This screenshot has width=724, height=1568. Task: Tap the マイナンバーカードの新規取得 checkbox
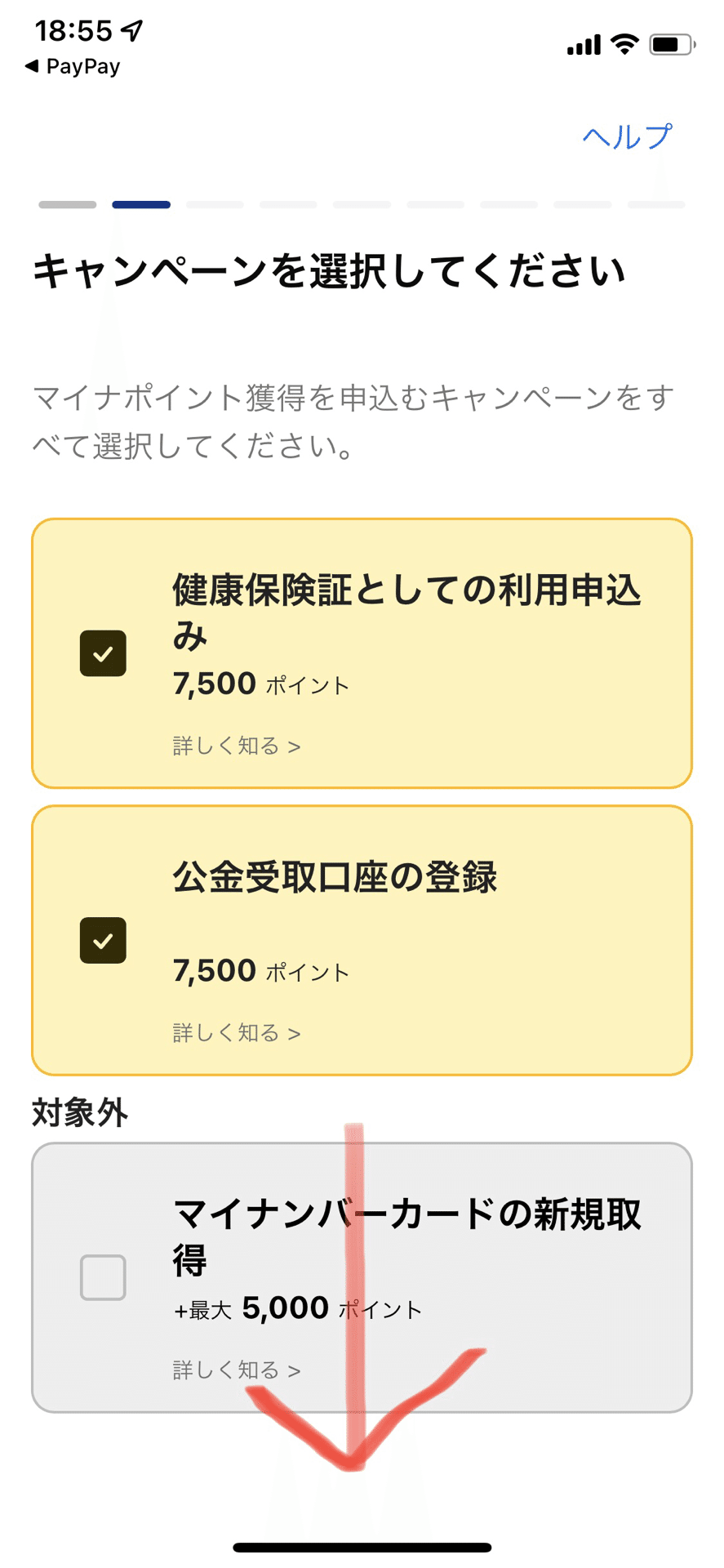tap(103, 1277)
